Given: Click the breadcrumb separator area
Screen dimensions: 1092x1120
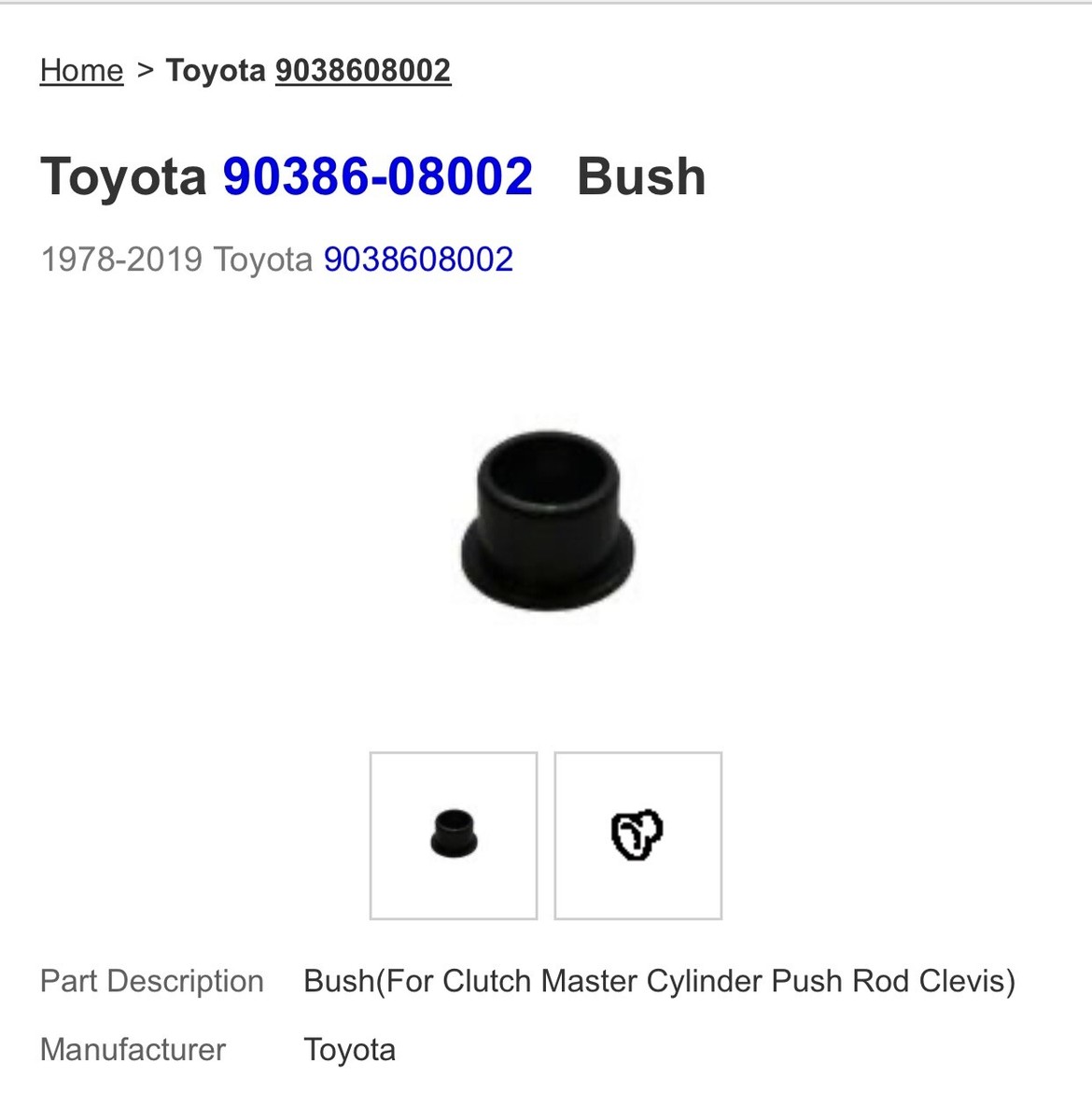Looking at the screenshot, I should [145, 69].
